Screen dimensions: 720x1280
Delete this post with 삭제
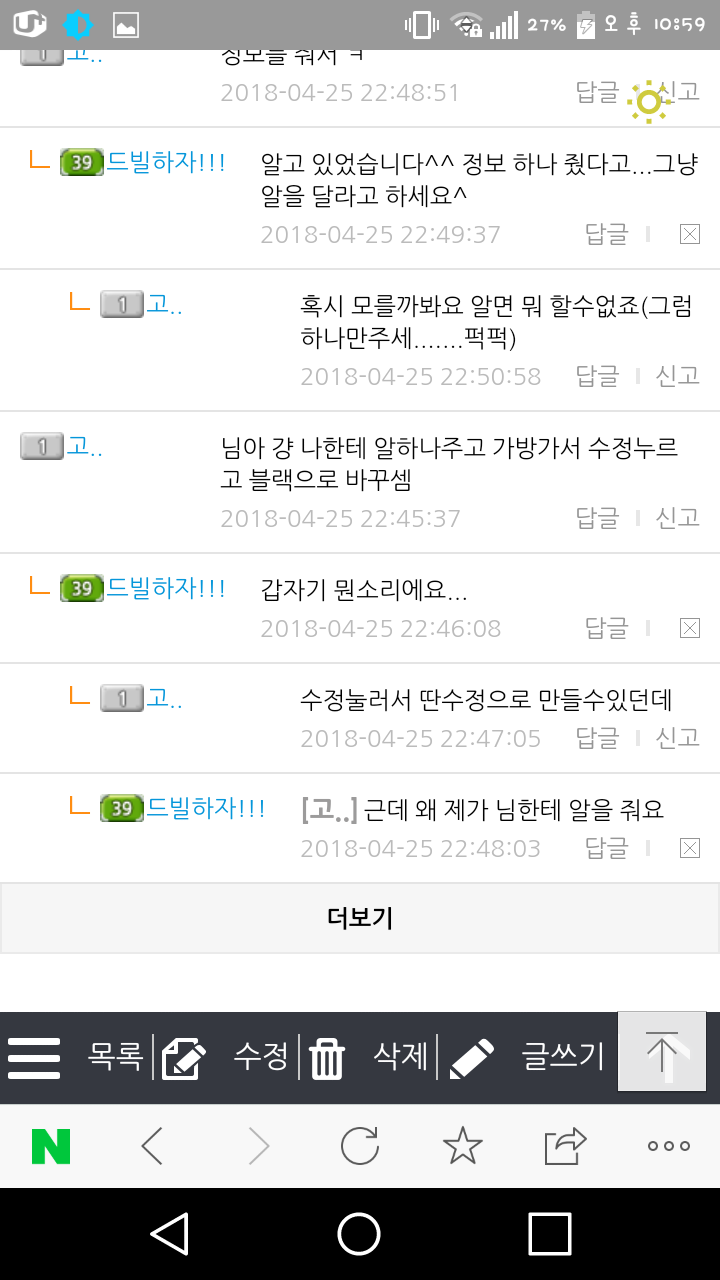400,1056
